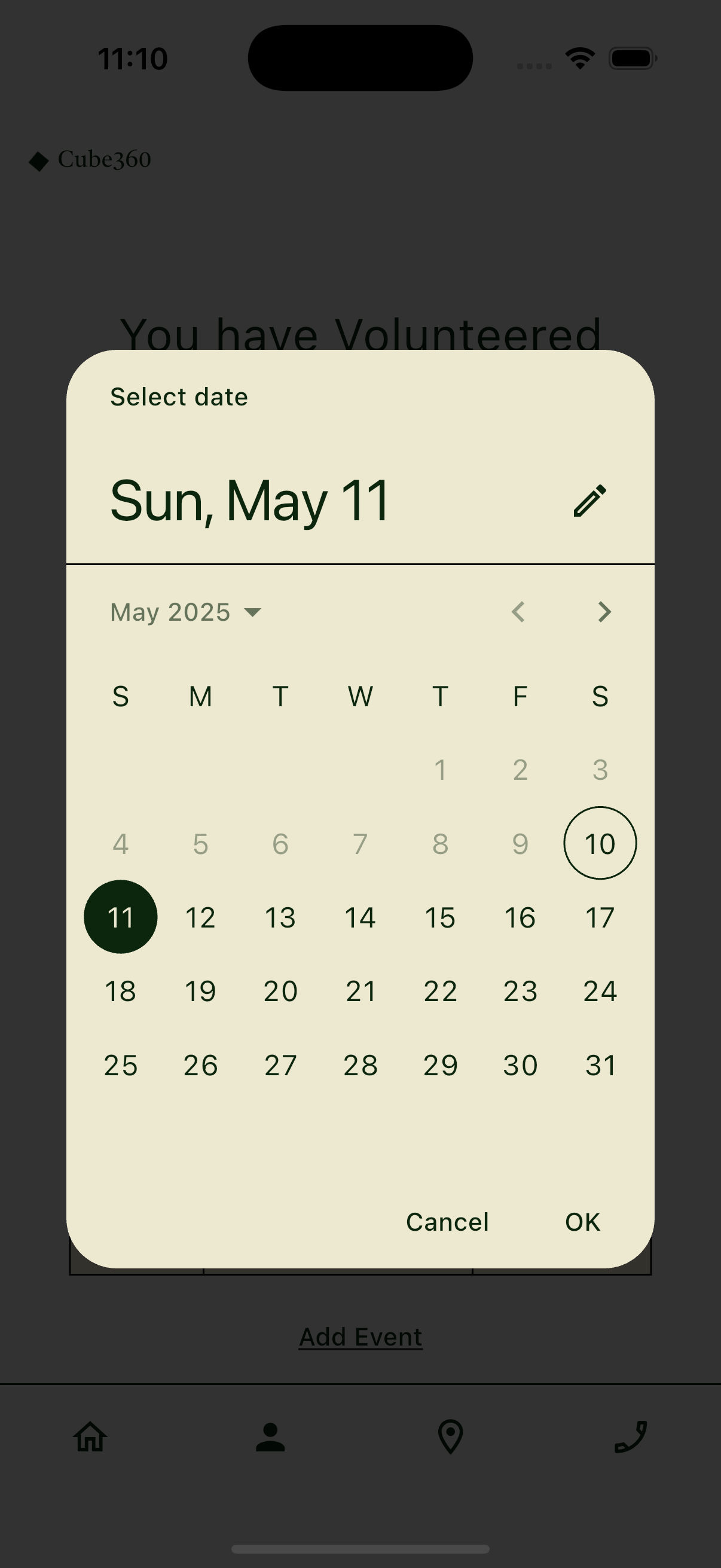Expand the May 2025 year dropdown
This screenshot has height=1568, width=721.
click(185, 612)
